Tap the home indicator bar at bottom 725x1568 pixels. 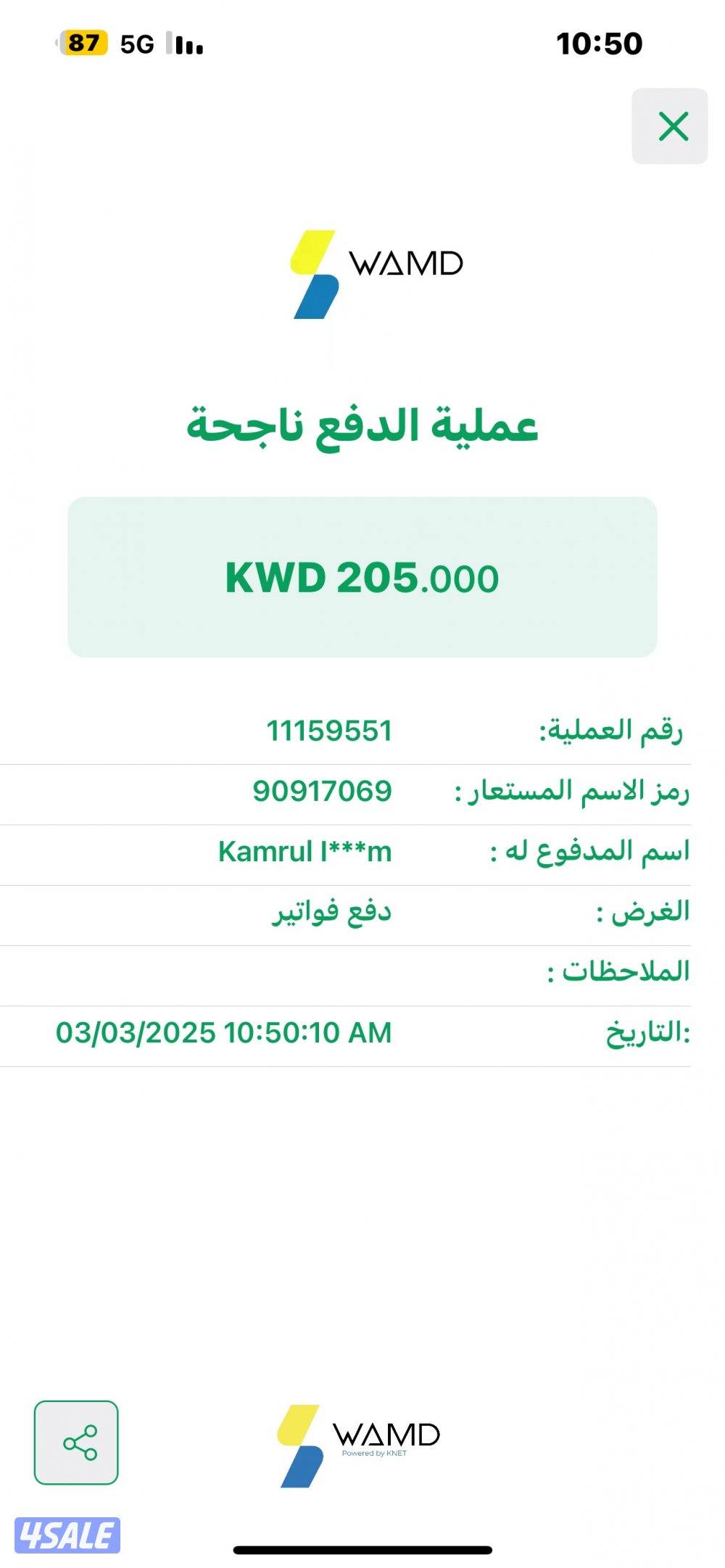tap(362, 1548)
